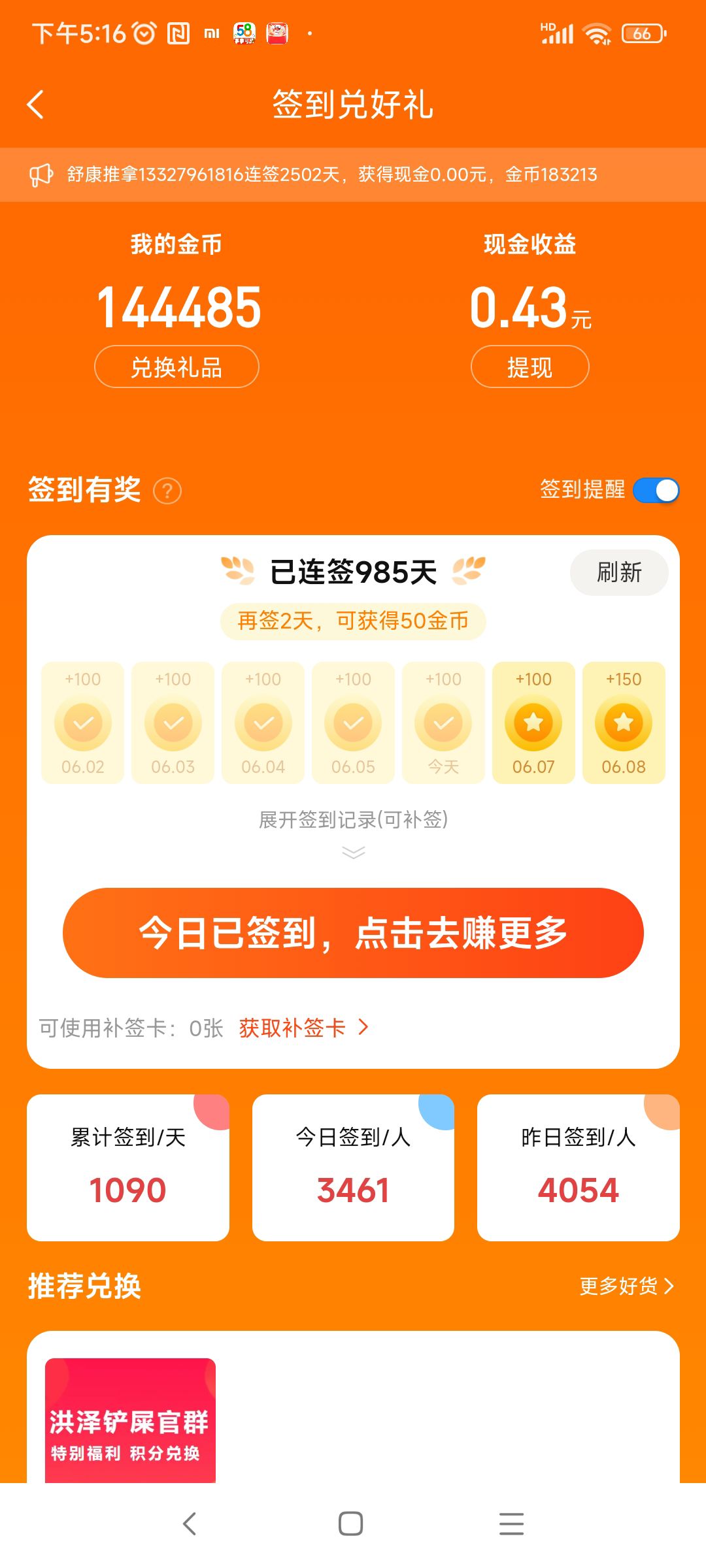
Task: Open the 签到有奖 help question mark
Action: click(x=167, y=491)
